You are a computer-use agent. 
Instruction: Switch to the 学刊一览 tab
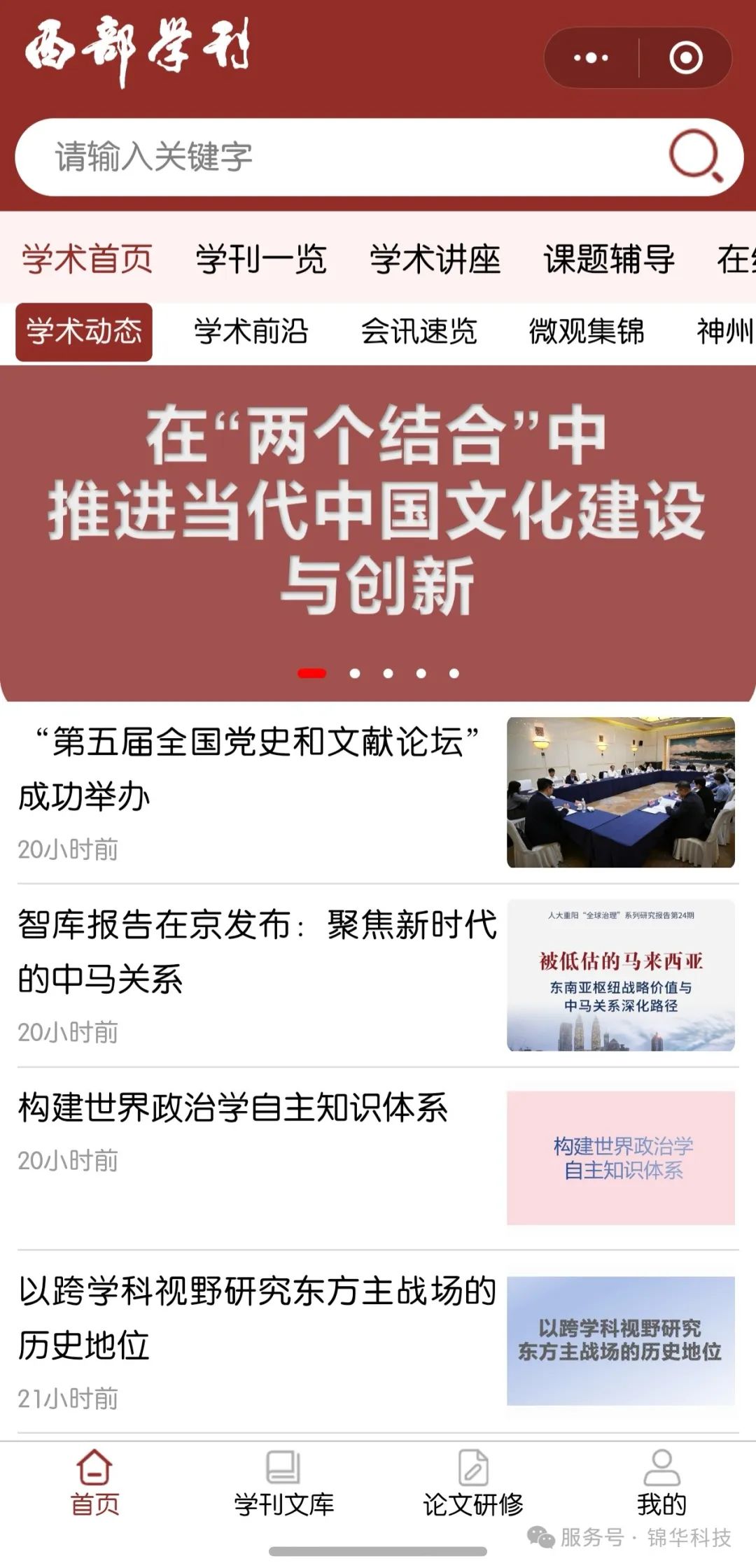[261, 259]
